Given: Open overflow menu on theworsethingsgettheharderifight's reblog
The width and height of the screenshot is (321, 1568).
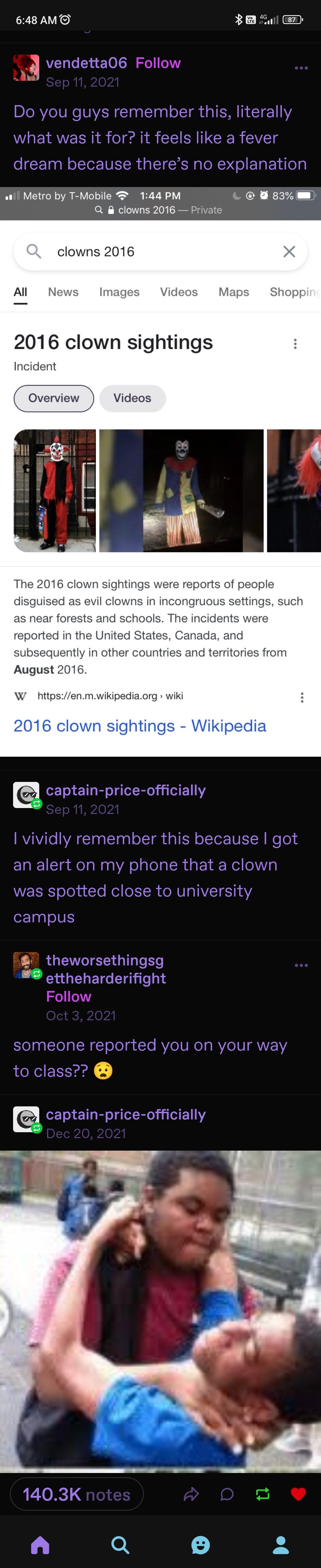Looking at the screenshot, I should [x=301, y=965].
